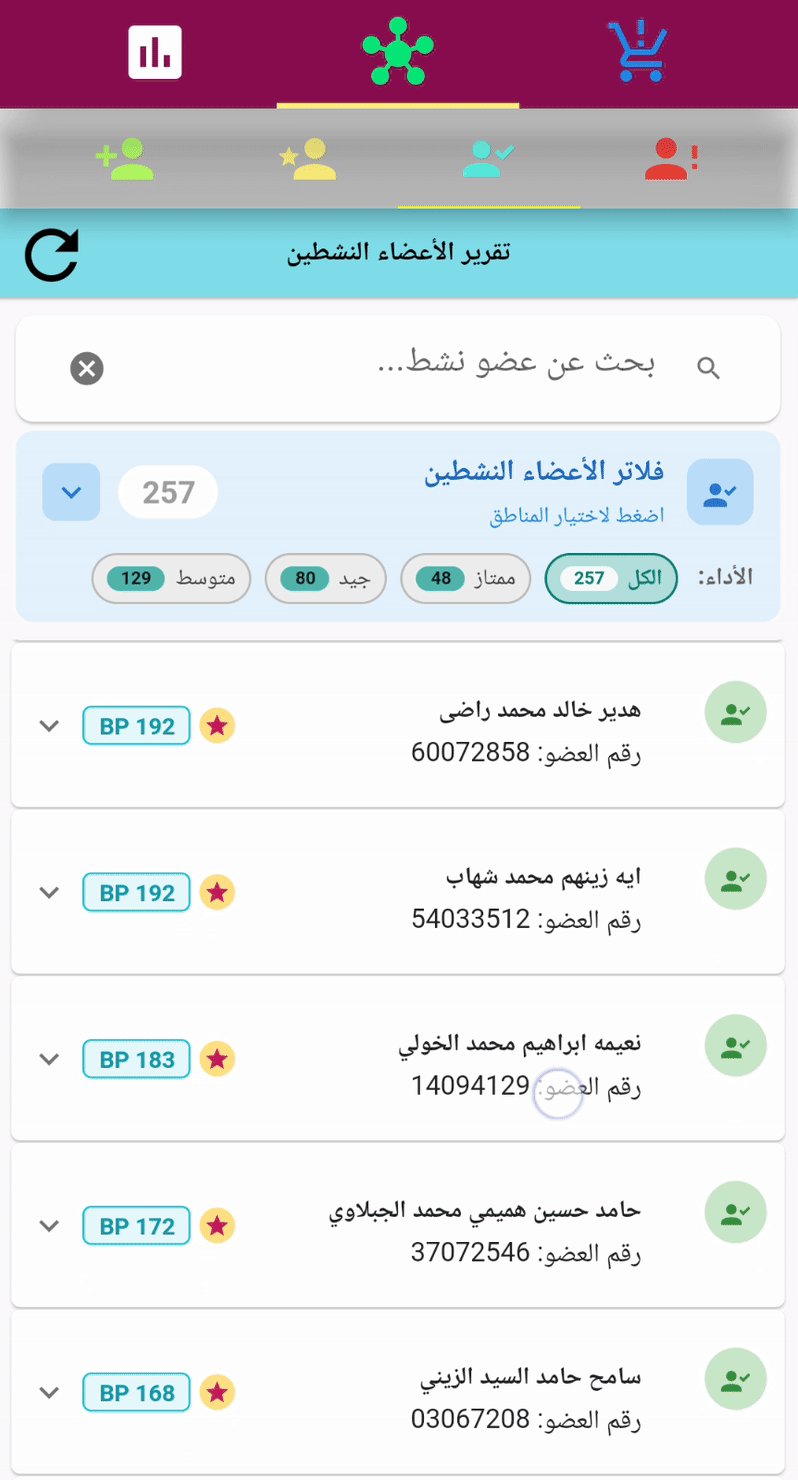798x1480 pixels.
Task: Clear the search field with the X button
Action: pyautogui.click(x=86, y=367)
